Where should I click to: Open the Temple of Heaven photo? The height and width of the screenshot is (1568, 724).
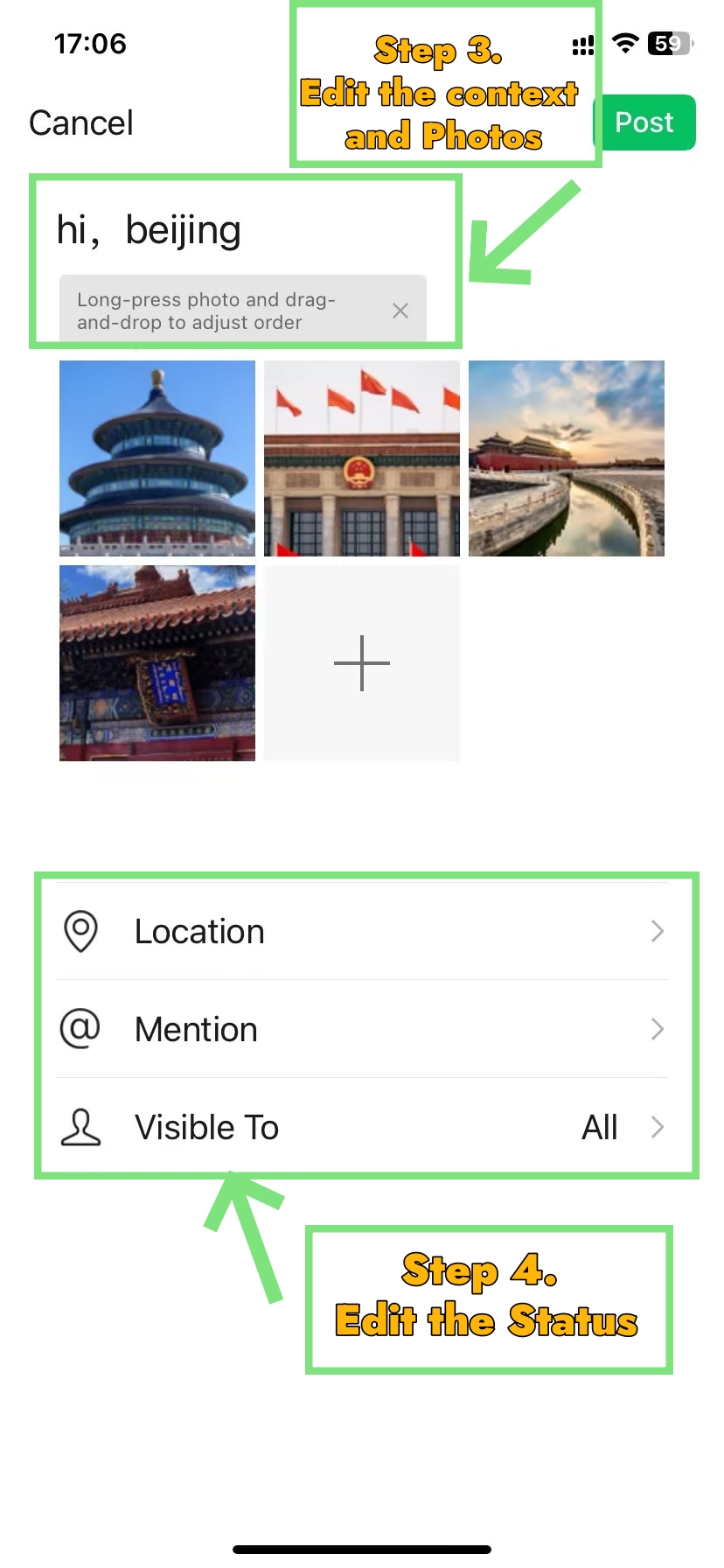[x=157, y=458]
